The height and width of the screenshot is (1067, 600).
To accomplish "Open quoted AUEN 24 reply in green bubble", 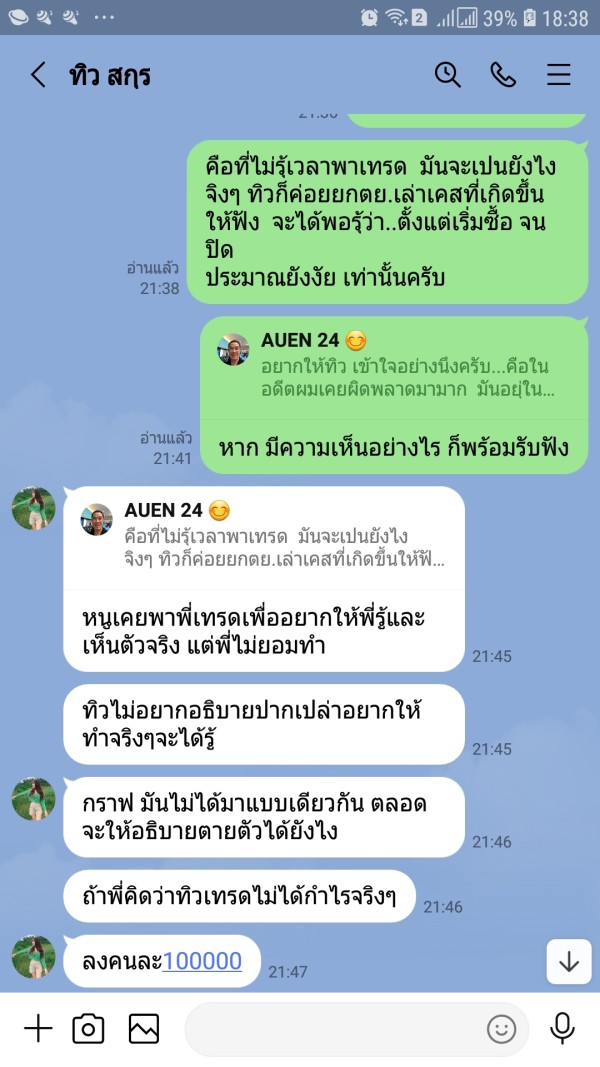I will pos(394,367).
